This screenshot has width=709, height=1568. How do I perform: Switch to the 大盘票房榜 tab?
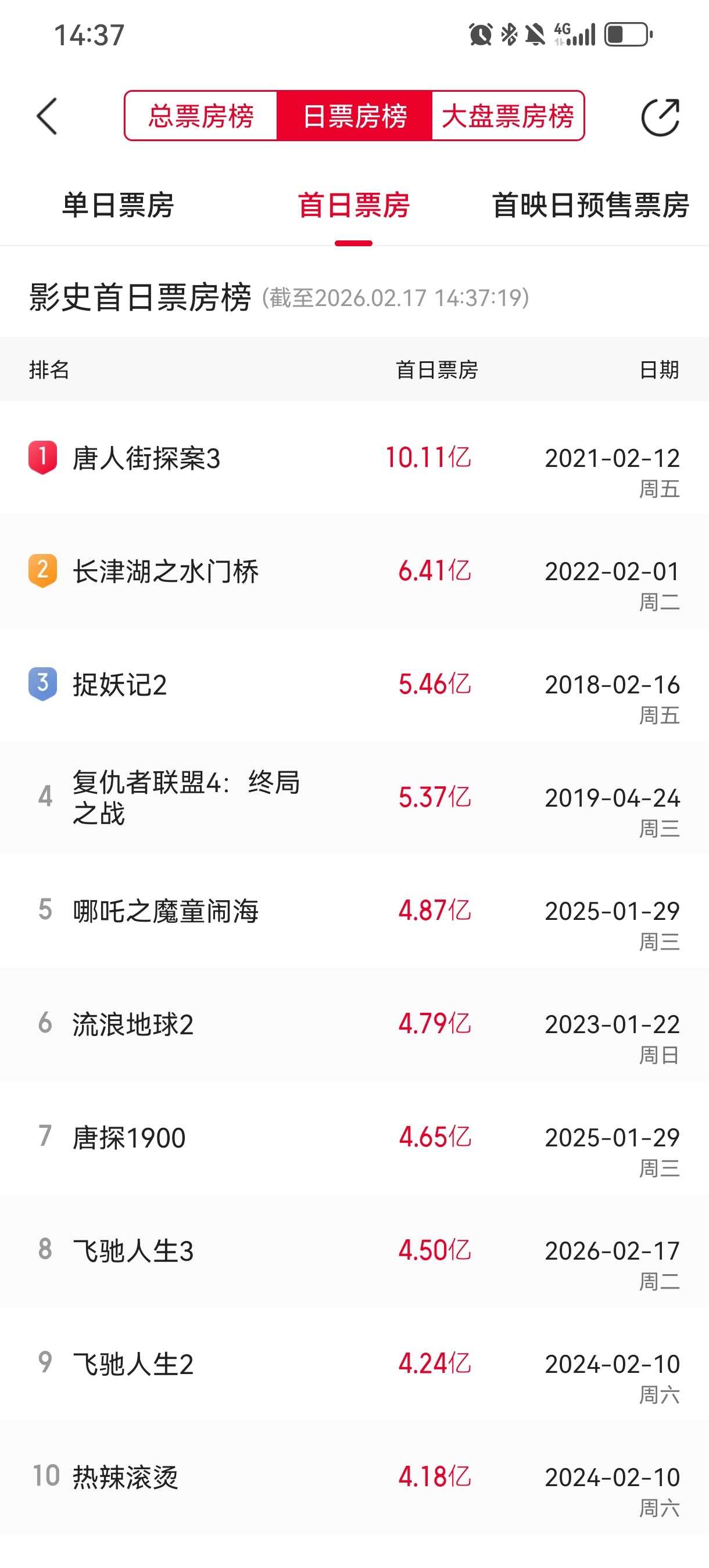click(x=508, y=117)
